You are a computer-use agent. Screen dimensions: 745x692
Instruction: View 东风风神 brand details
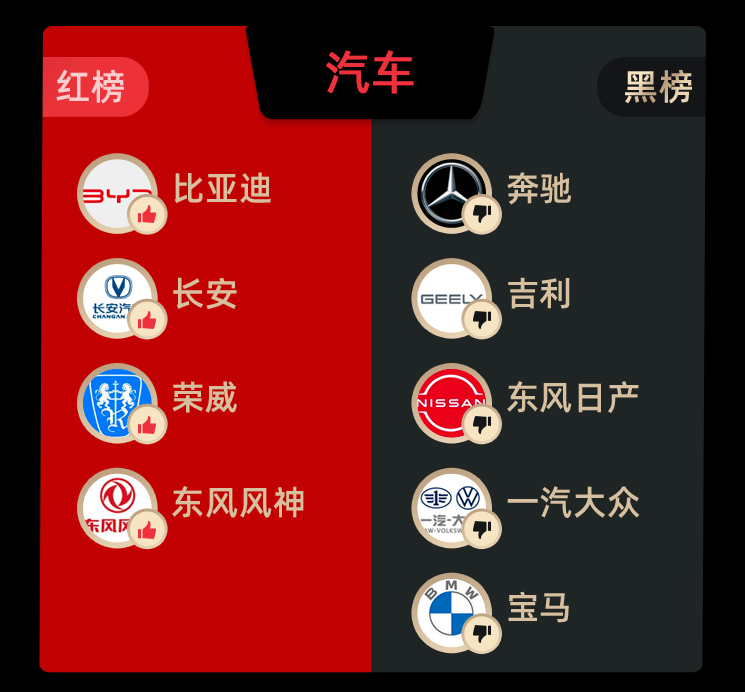pos(237,502)
